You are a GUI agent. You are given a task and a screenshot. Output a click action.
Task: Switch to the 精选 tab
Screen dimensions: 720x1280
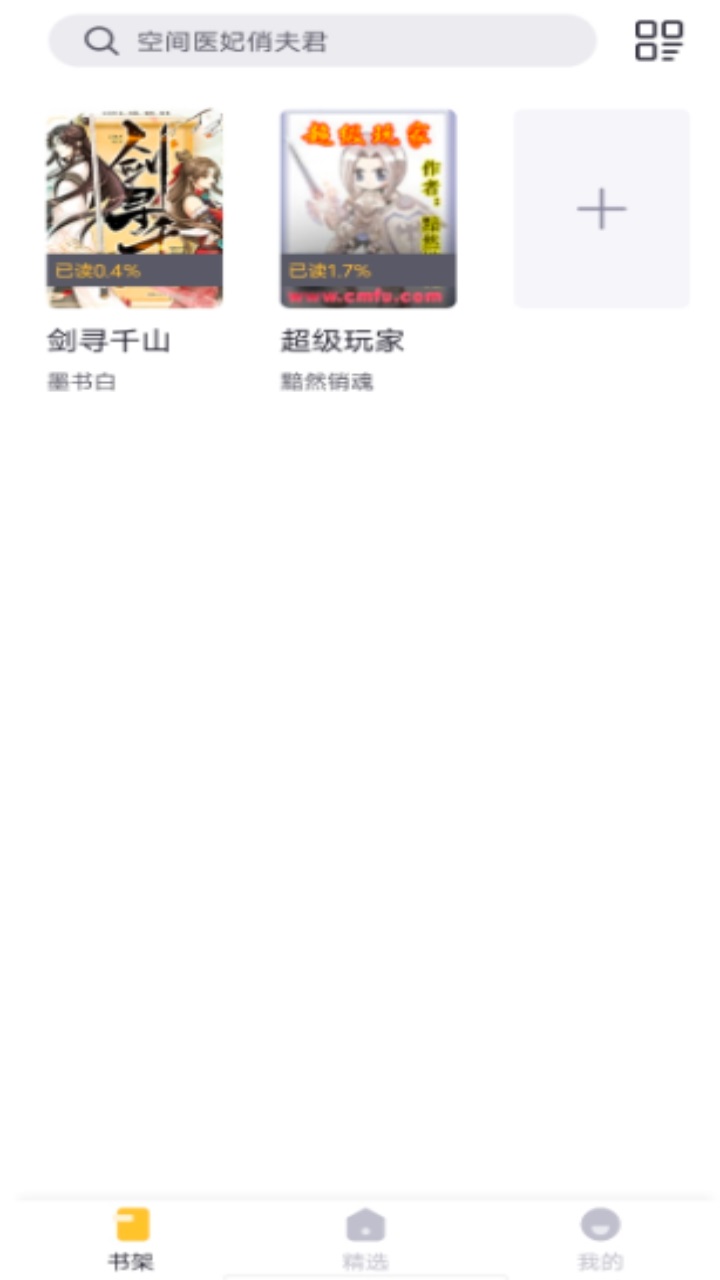(365, 1240)
